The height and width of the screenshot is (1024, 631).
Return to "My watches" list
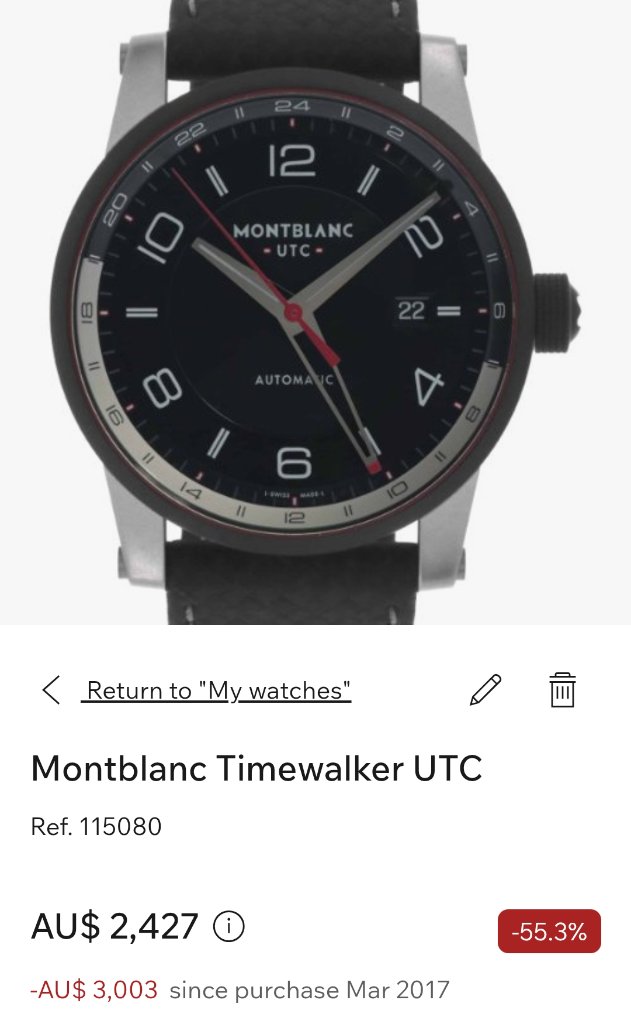click(218, 690)
